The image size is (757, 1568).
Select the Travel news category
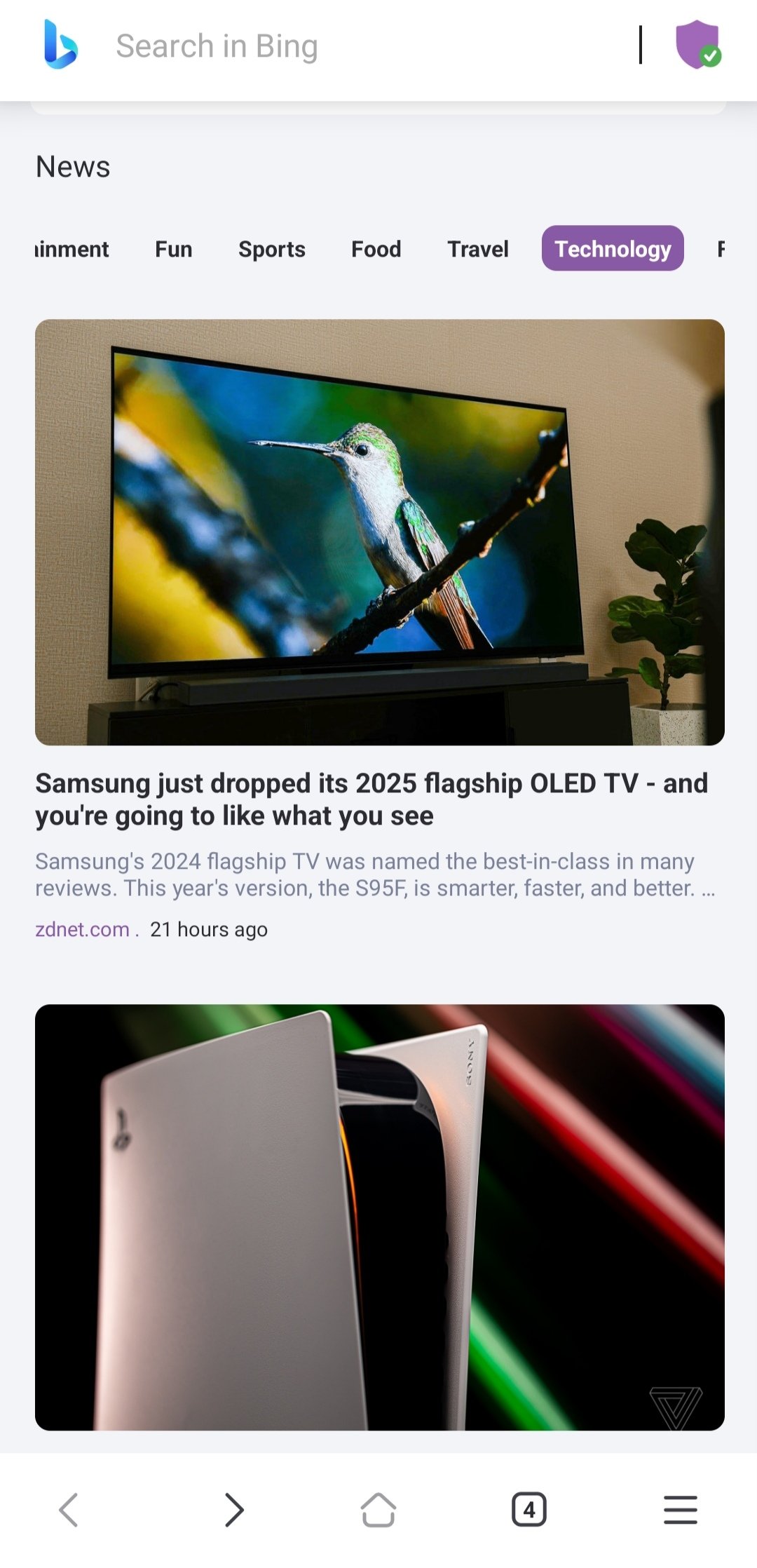pos(477,249)
